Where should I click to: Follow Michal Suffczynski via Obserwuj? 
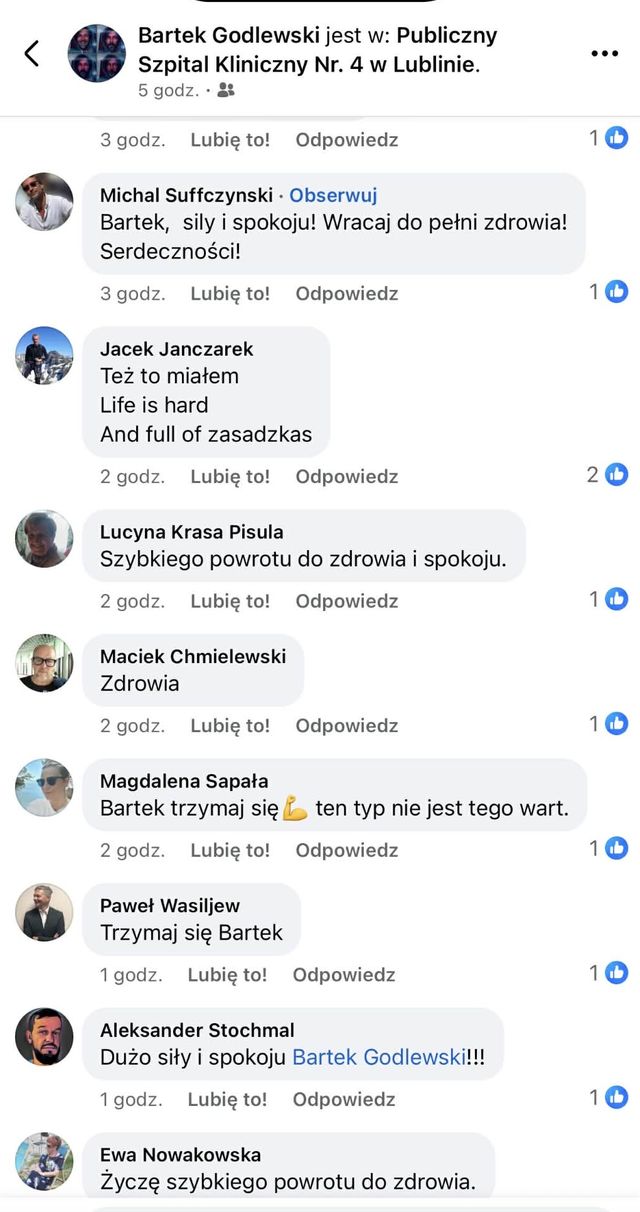[333, 195]
